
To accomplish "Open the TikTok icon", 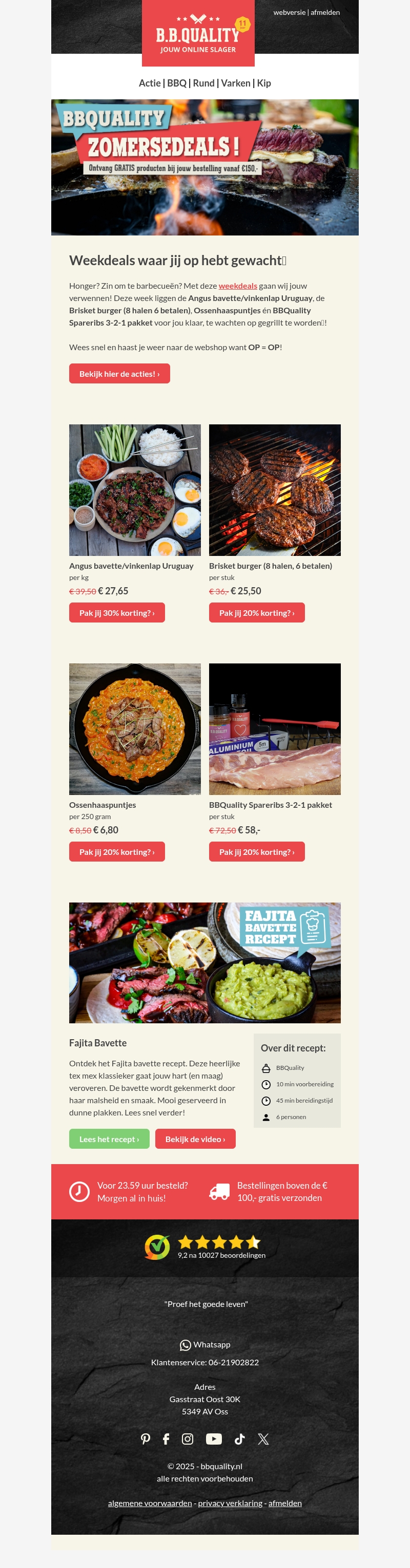I will [239, 1439].
